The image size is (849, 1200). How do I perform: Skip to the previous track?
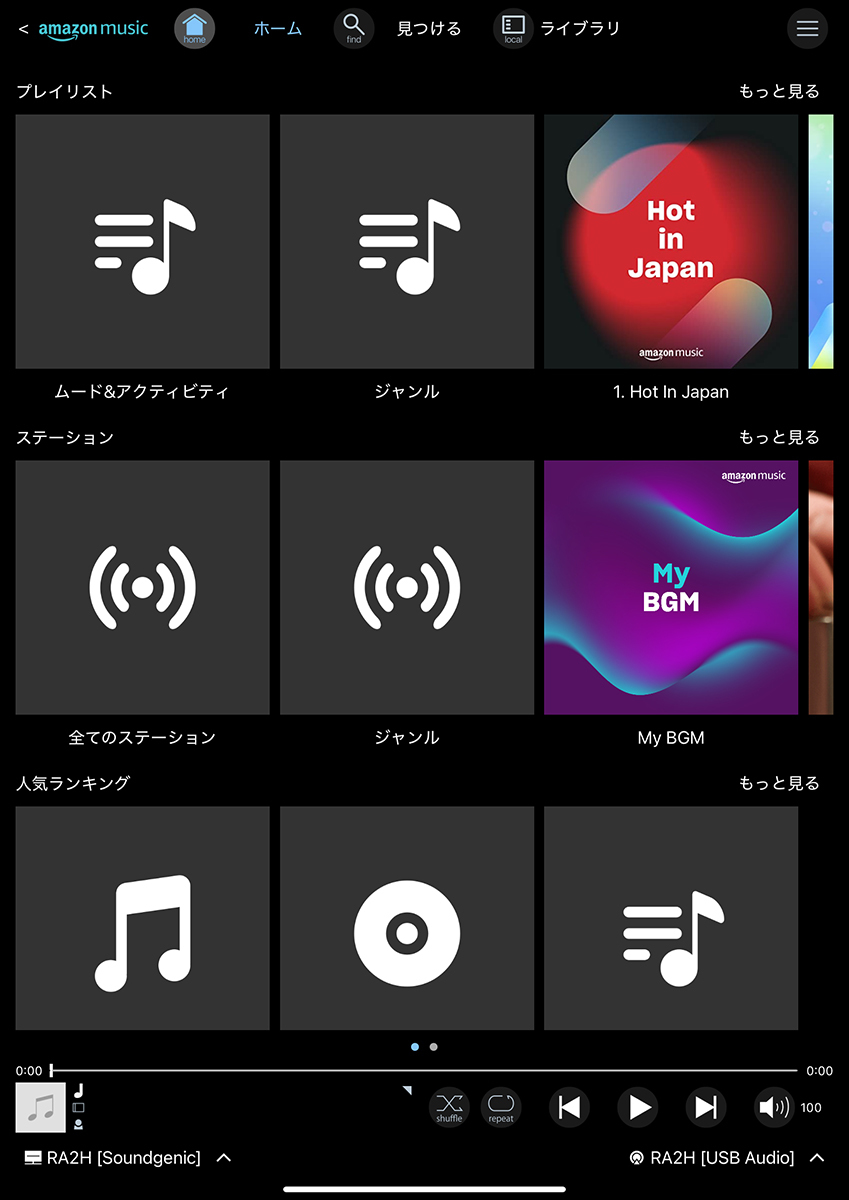[x=569, y=1107]
